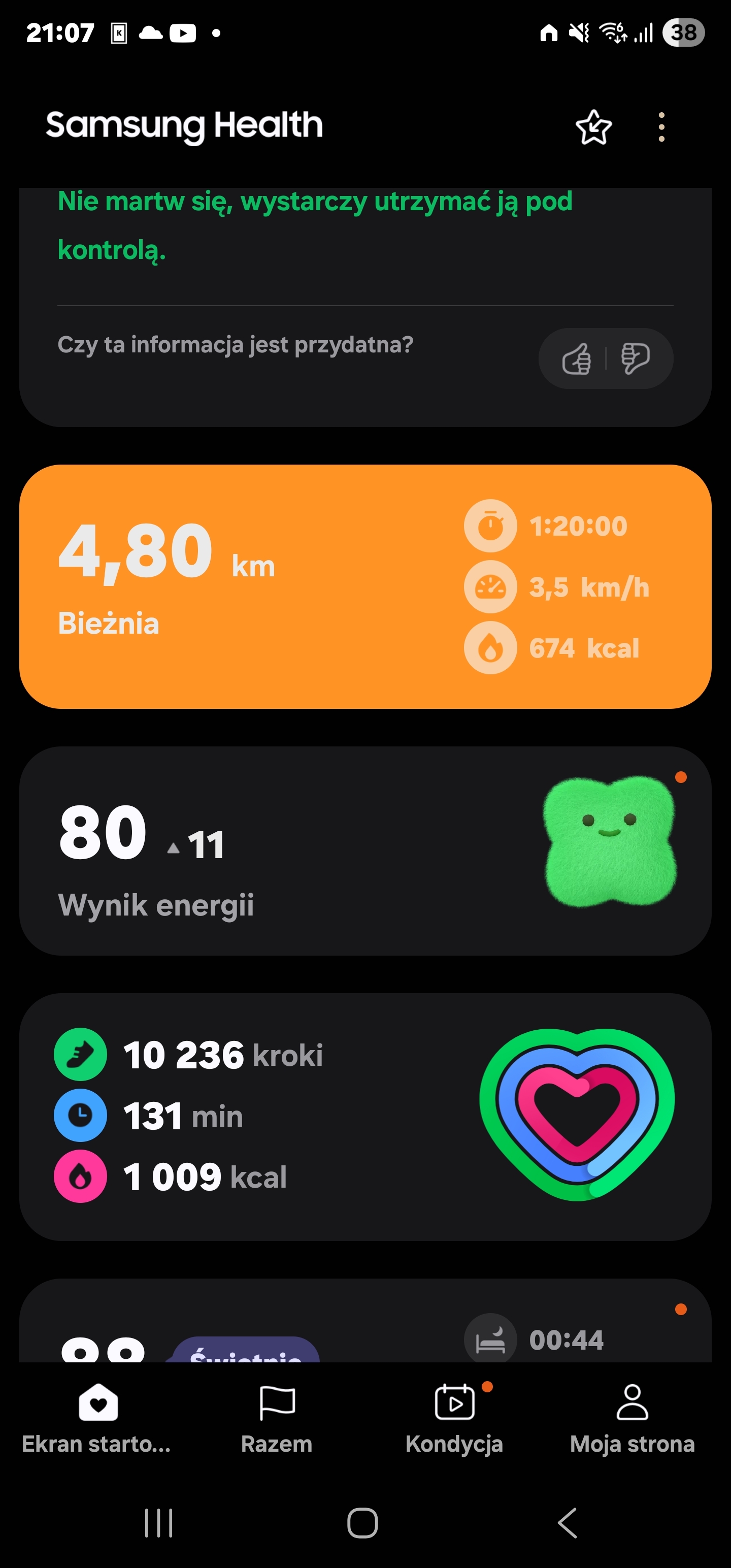This screenshot has width=731, height=1568.
Task: Switch to the Kondycja tab
Action: 455,1417
